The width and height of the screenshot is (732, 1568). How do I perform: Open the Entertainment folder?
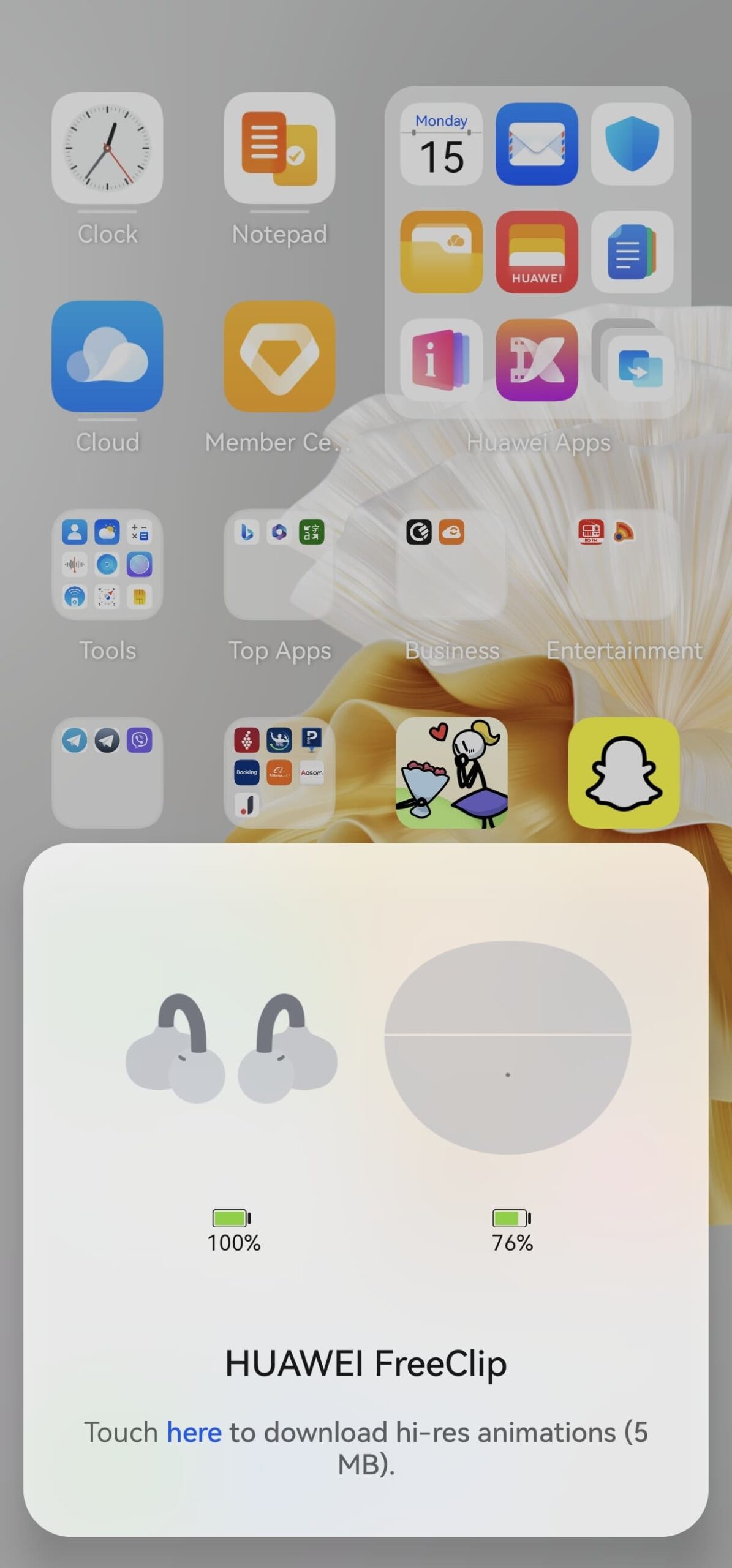624,564
